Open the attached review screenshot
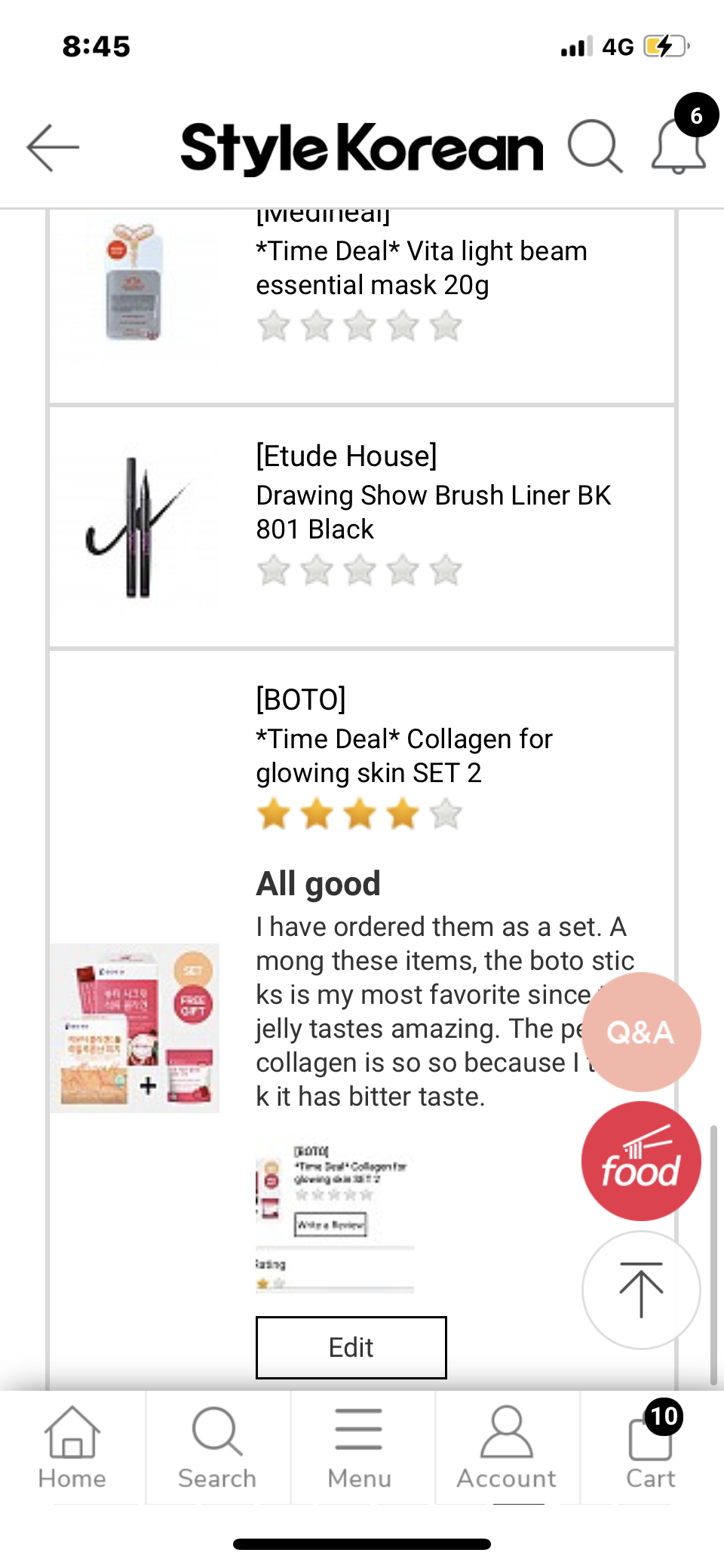This screenshot has height=1568, width=724. pyautogui.click(x=334, y=1215)
